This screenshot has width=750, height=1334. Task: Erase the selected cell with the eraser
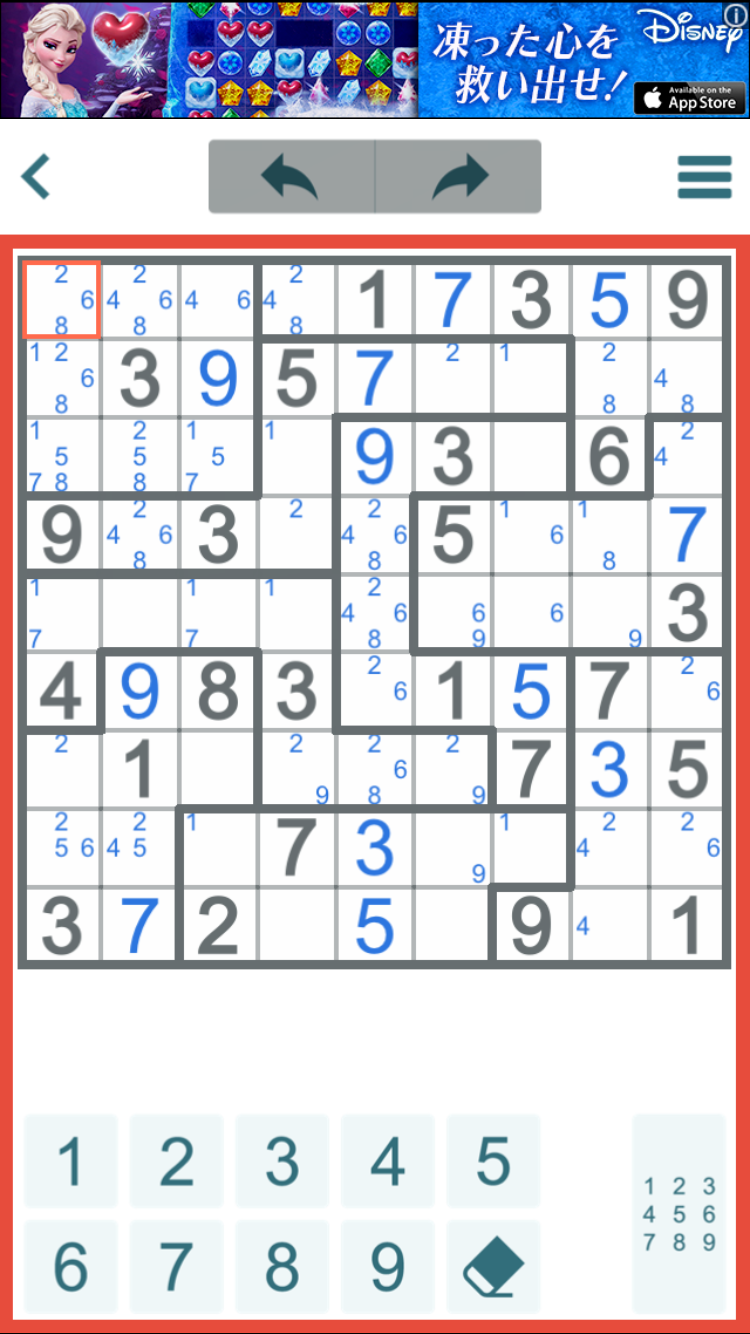(493, 1267)
